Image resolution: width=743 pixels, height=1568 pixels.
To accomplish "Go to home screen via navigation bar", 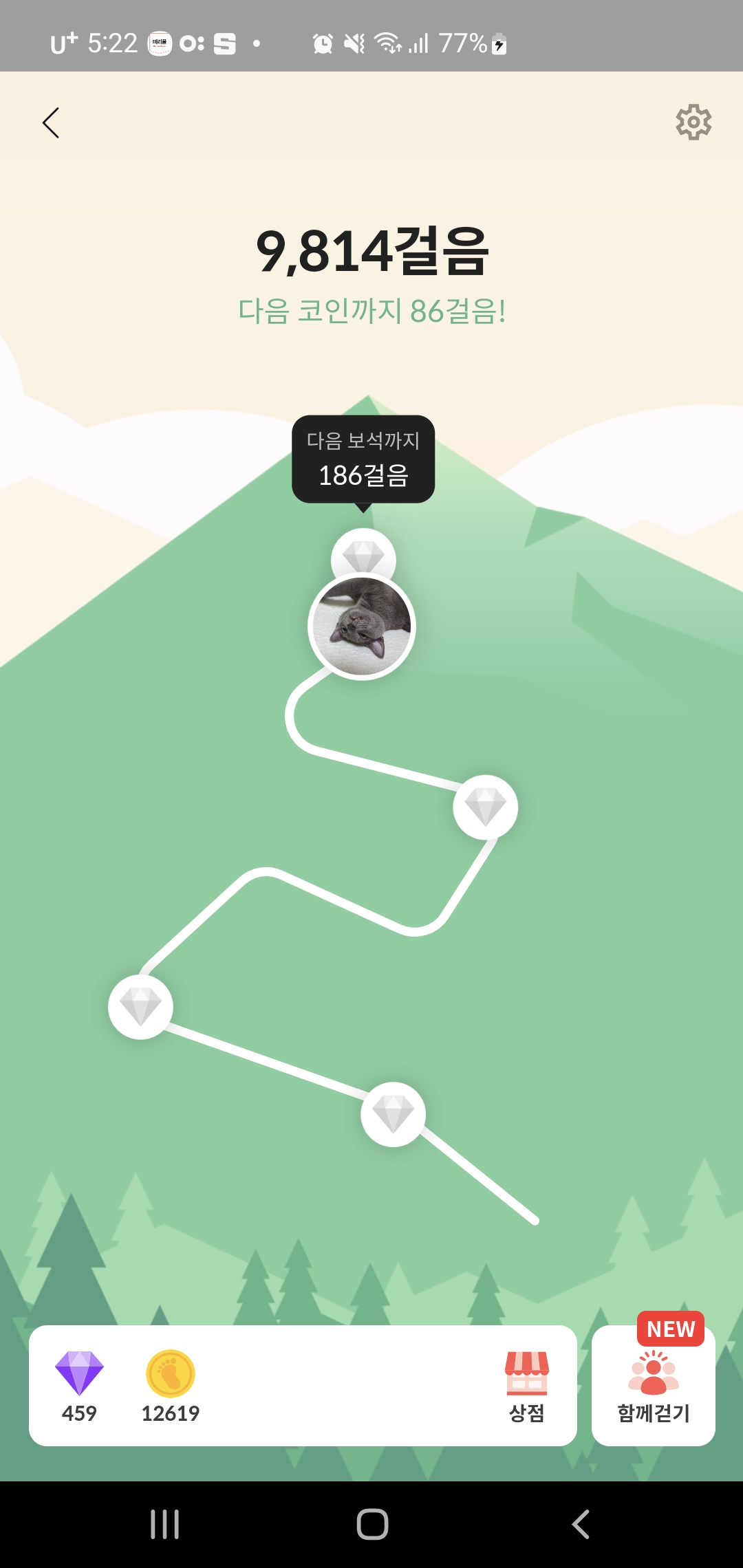I will click(372, 1525).
